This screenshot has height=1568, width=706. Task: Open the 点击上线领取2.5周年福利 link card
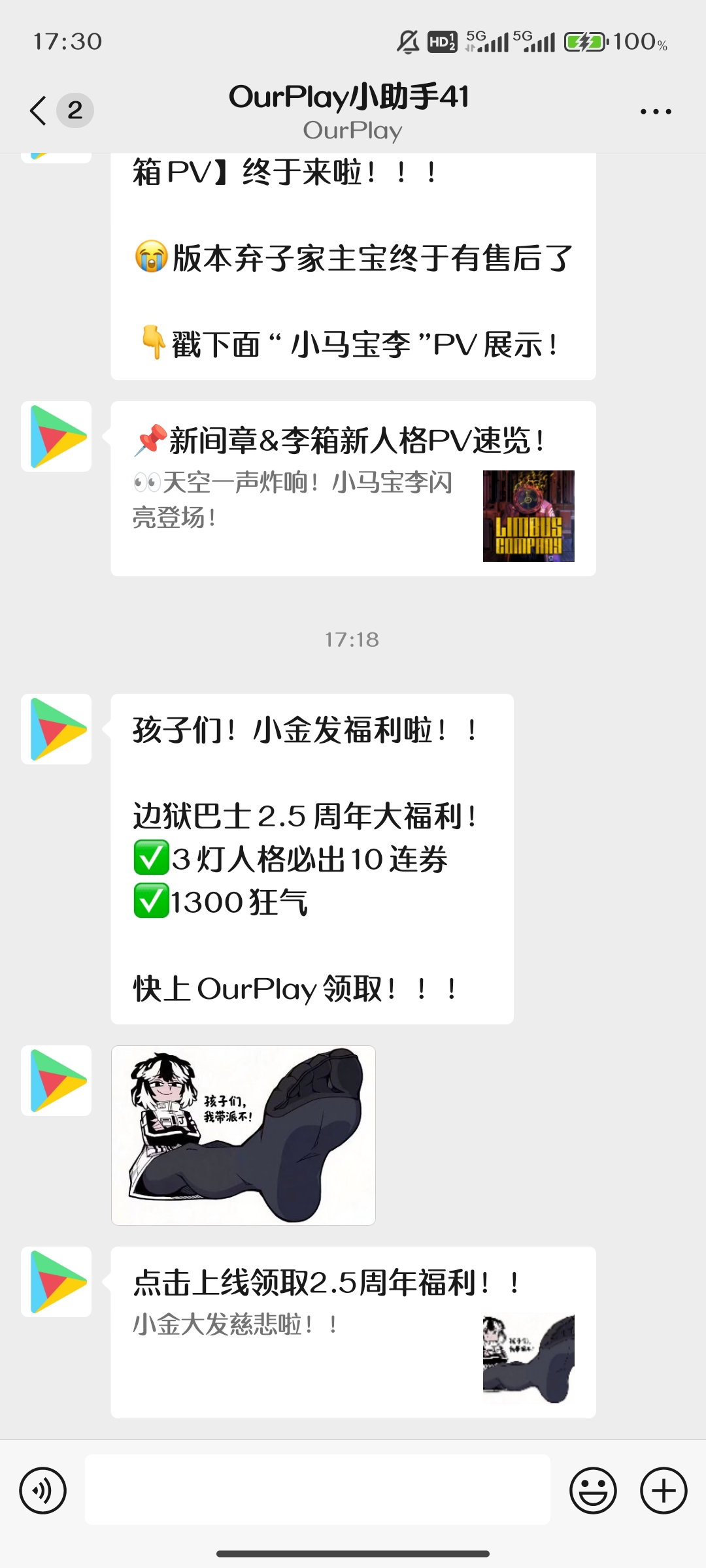tap(353, 1332)
